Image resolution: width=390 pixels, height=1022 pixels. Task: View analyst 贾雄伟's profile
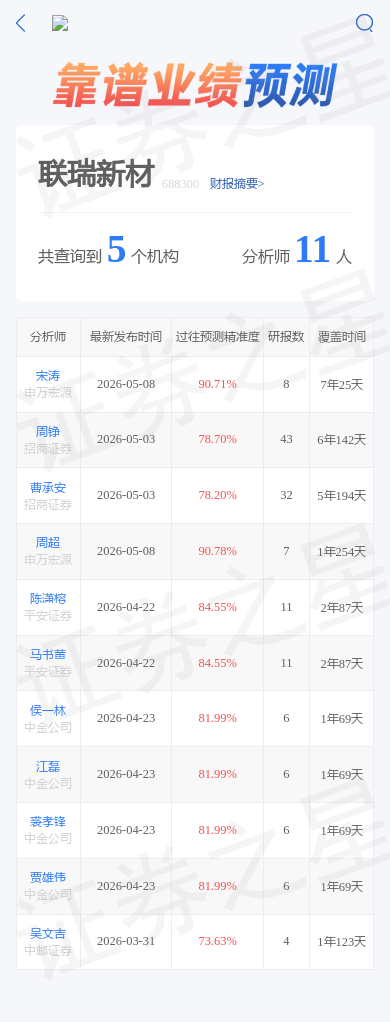pos(48,877)
